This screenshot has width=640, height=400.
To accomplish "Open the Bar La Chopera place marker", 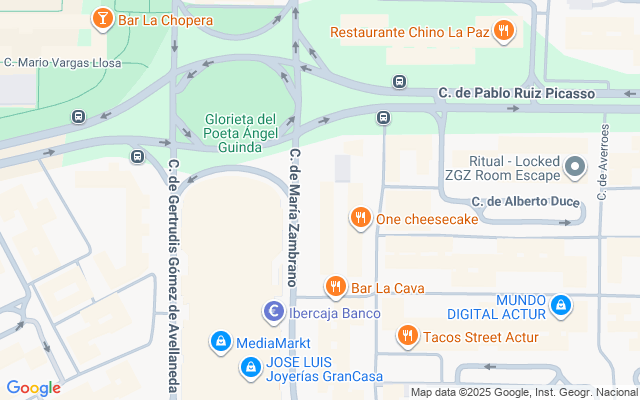I will 101,18.
